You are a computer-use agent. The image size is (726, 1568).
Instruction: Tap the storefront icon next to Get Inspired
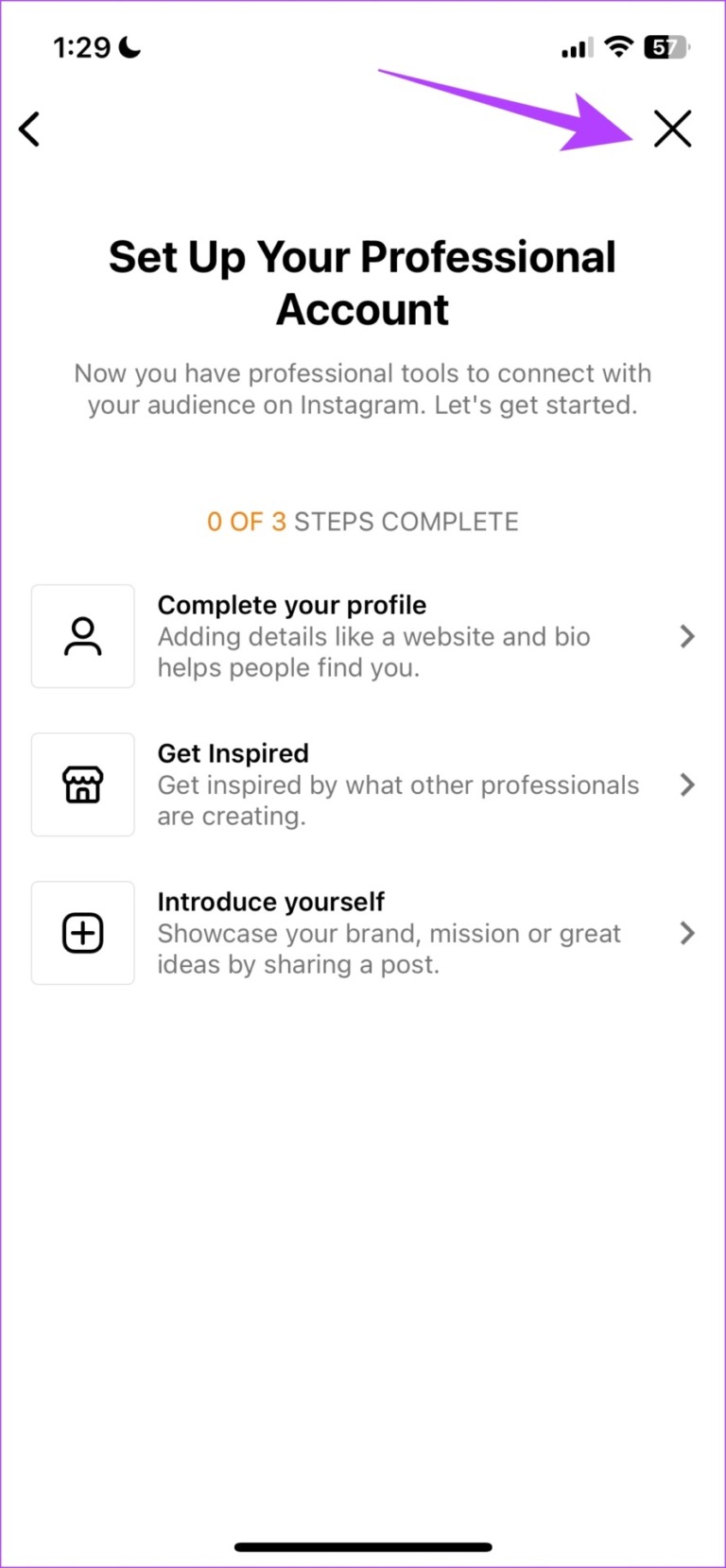tap(82, 784)
